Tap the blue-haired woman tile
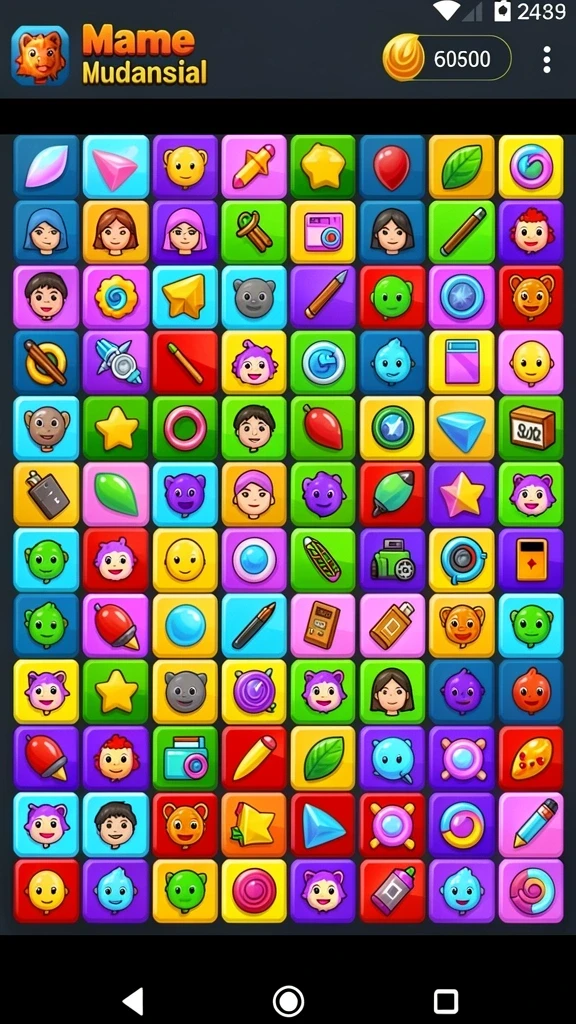 pos(46,232)
